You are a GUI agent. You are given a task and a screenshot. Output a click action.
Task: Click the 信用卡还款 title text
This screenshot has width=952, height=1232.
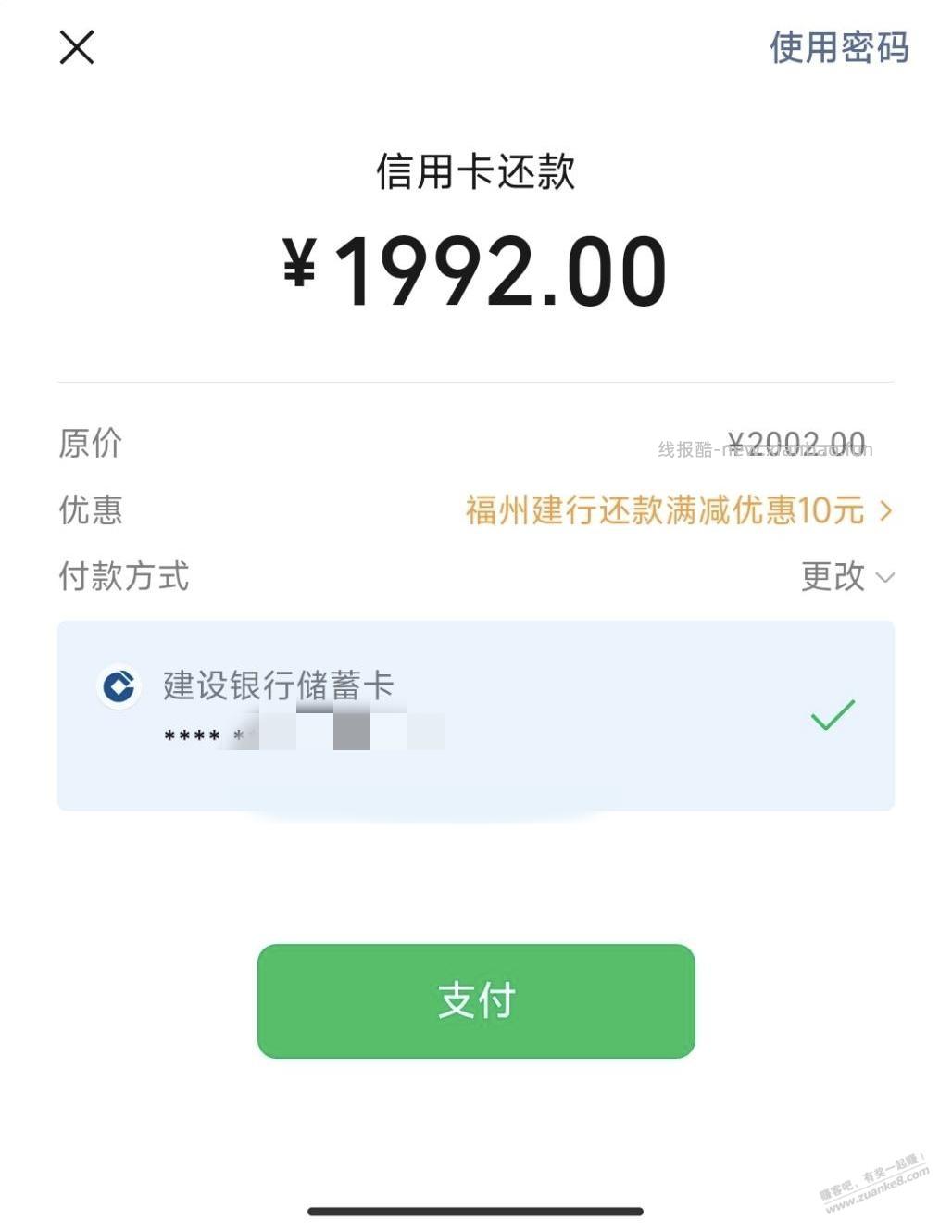point(476,172)
